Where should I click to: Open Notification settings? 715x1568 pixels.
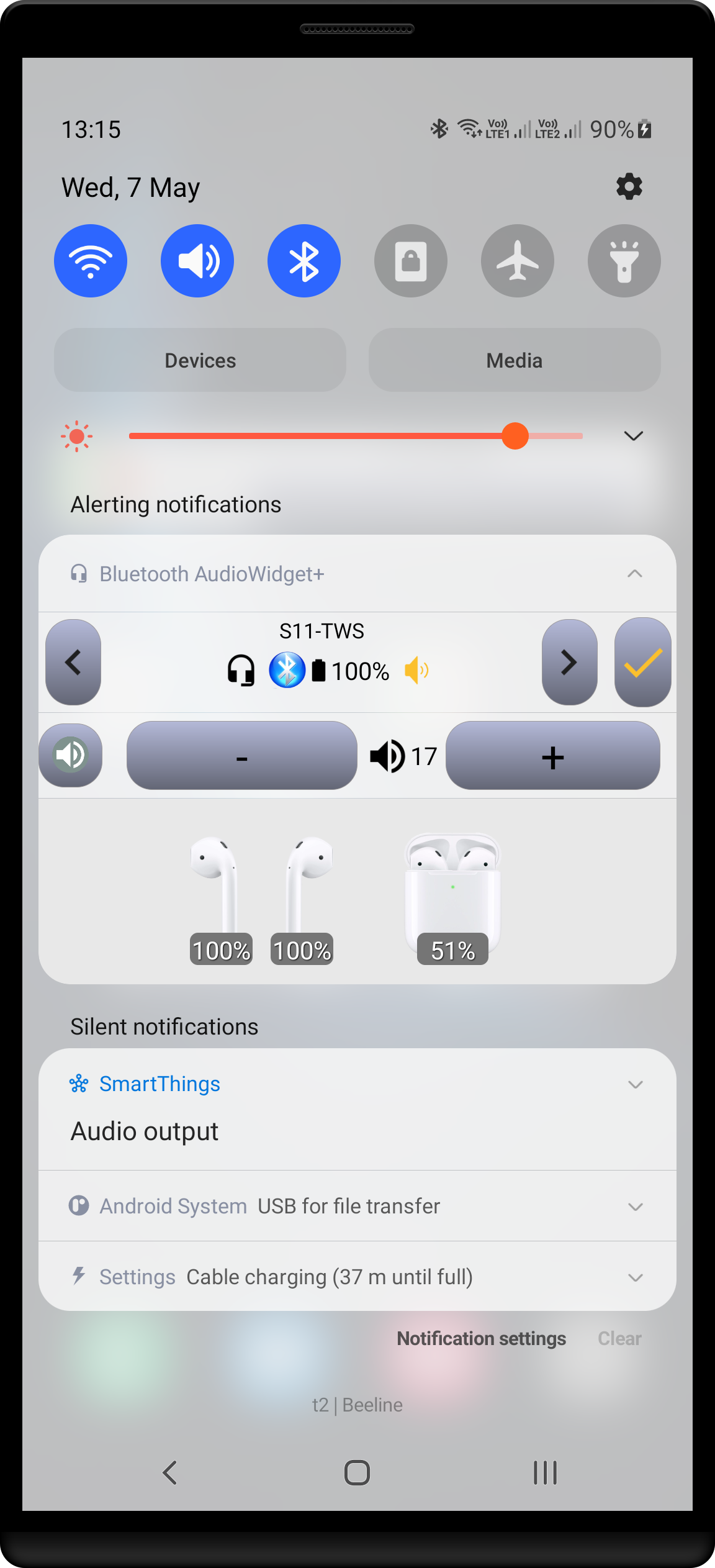pyautogui.click(x=481, y=1338)
